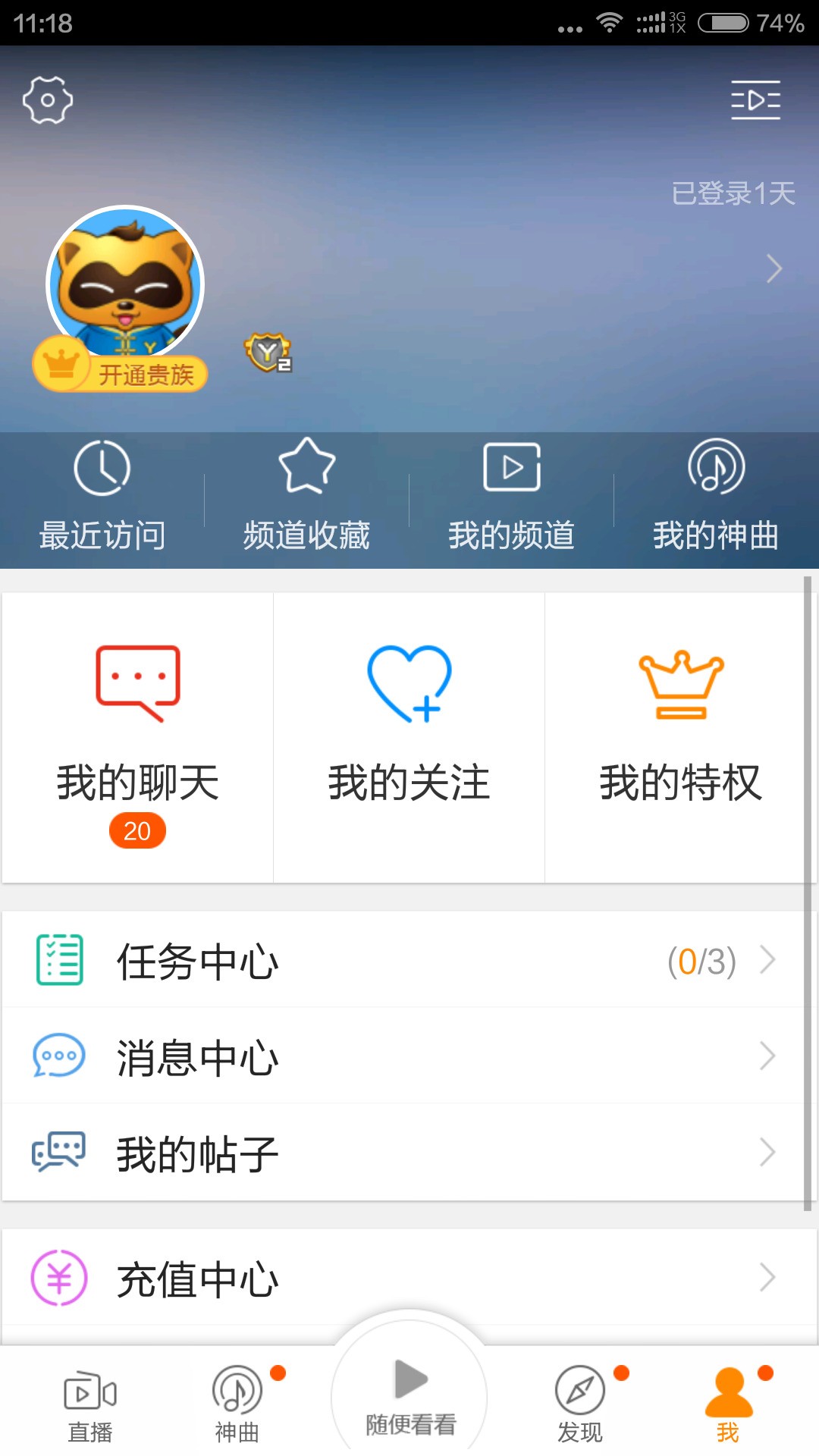Open 任务中心 task center

(402, 961)
